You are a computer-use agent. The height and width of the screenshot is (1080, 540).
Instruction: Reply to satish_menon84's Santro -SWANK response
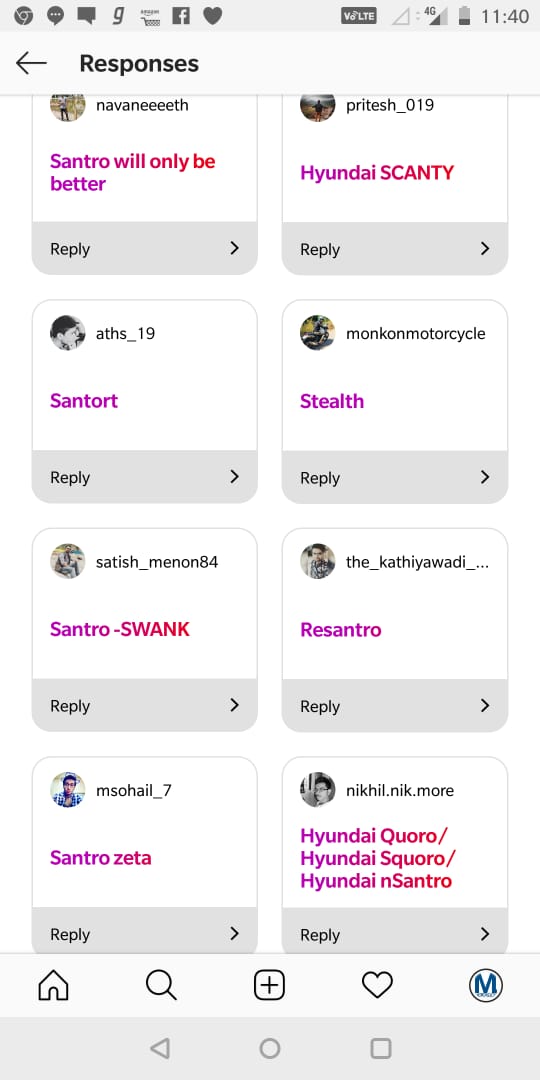[x=145, y=706]
